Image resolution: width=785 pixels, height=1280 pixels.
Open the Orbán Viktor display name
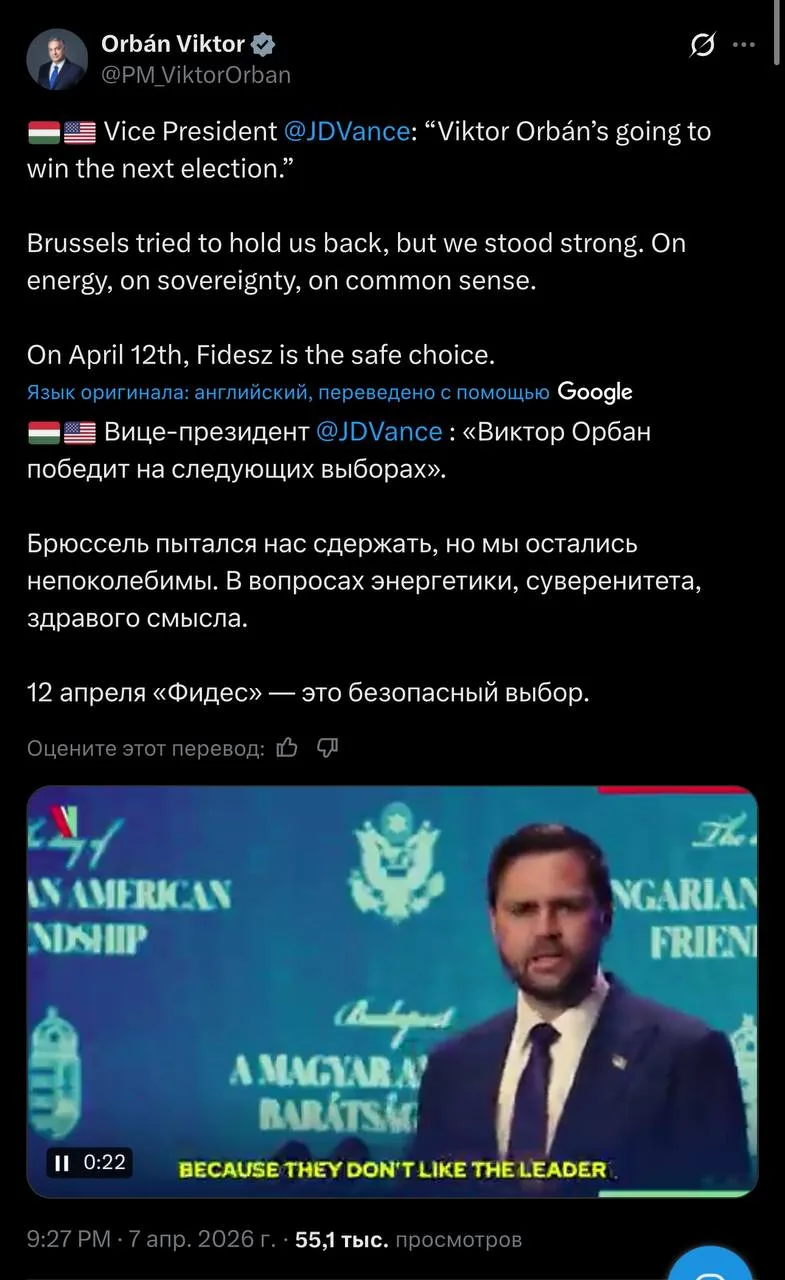click(x=173, y=44)
